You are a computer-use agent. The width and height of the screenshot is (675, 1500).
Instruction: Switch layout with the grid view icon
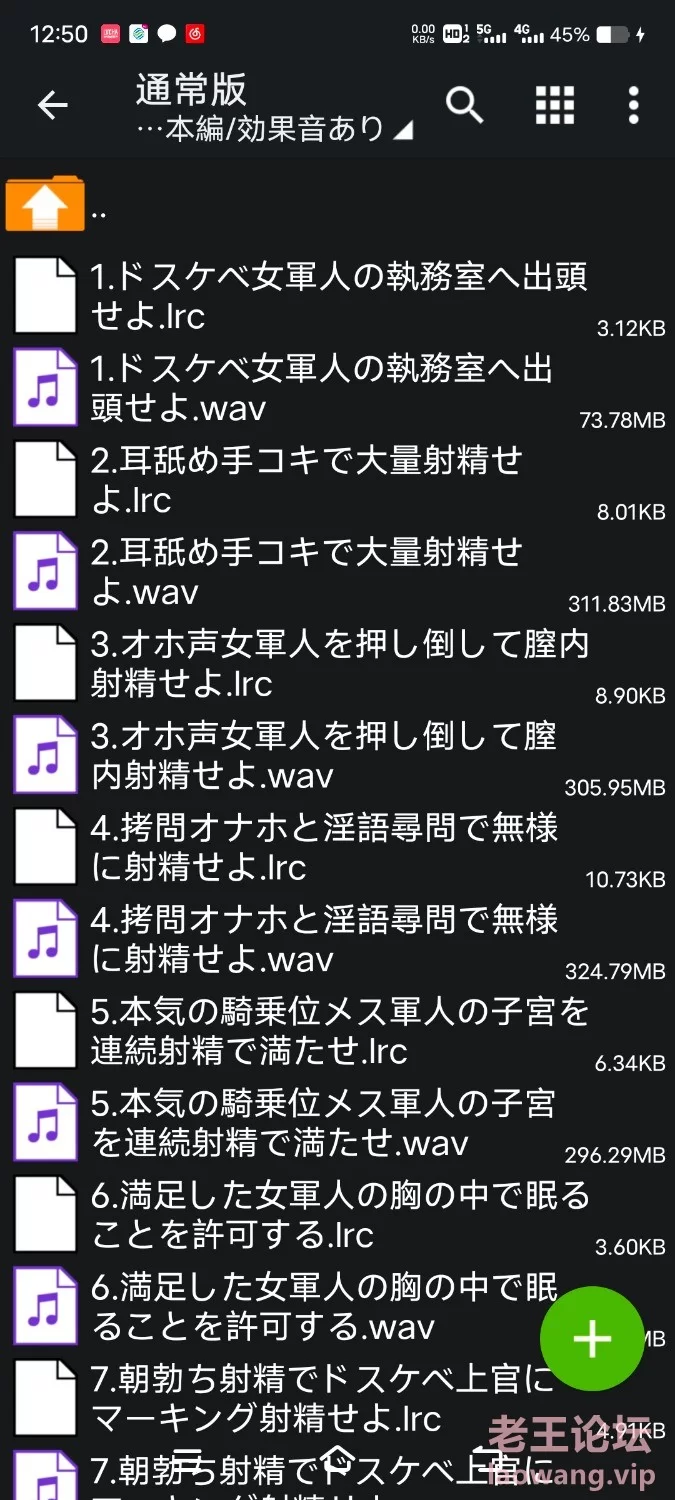point(555,105)
